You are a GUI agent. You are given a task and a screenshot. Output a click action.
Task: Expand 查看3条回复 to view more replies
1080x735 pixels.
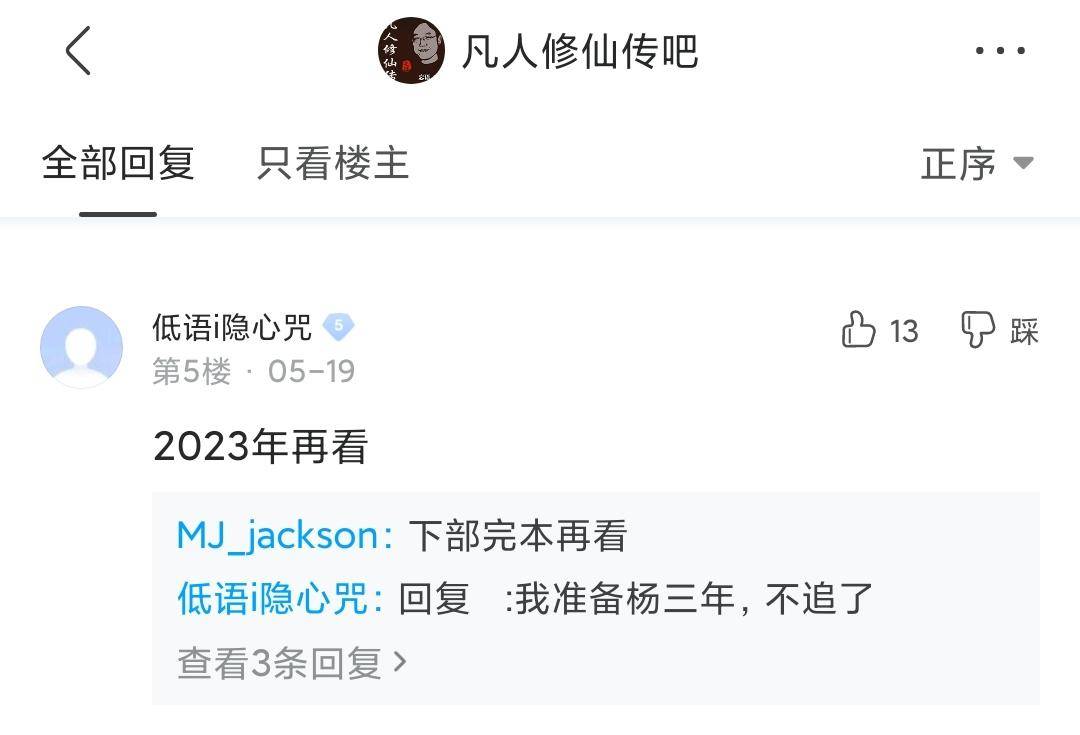[x=292, y=663]
